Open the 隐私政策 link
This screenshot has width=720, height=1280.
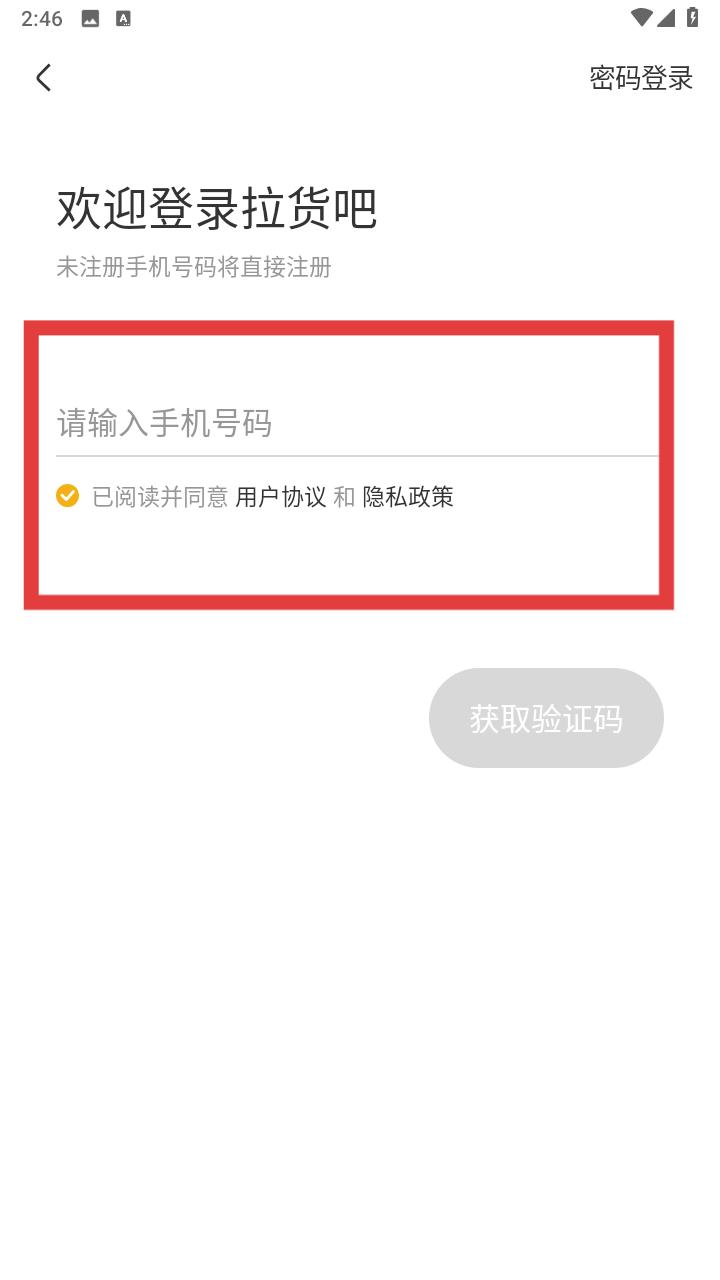click(408, 497)
